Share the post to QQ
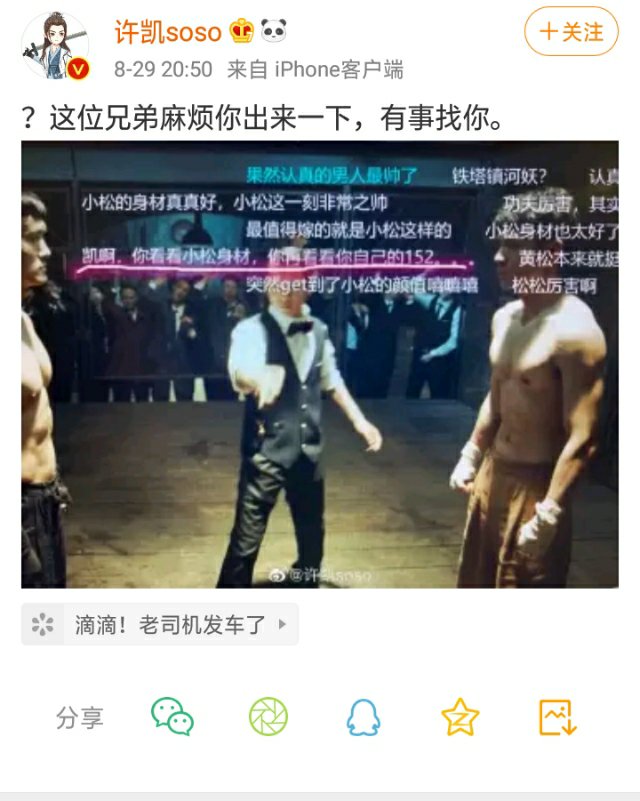The width and height of the screenshot is (640, 801). click(x=364, y=717)
